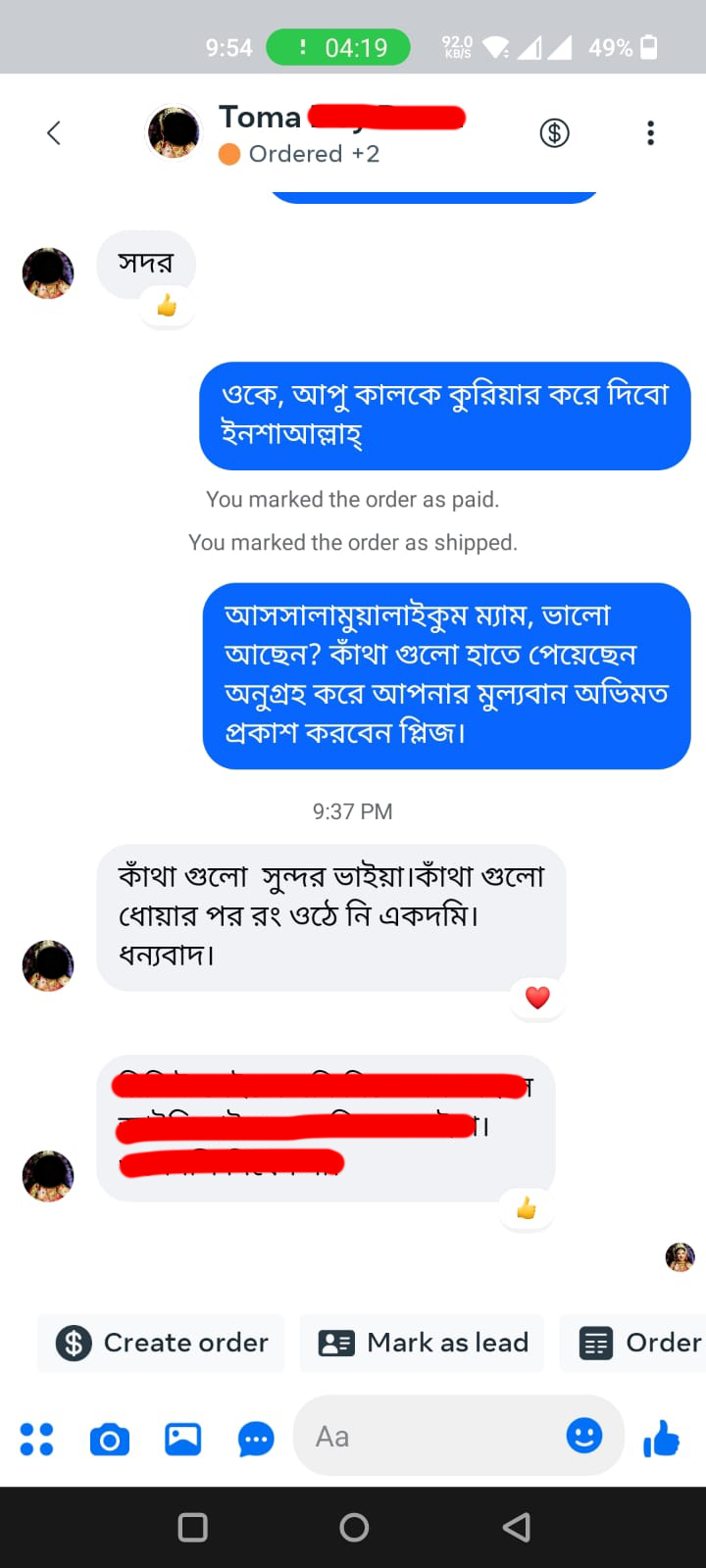Tap the Create order button
The height and width of the screenshot is (1568, 706).
(162, 1343)
